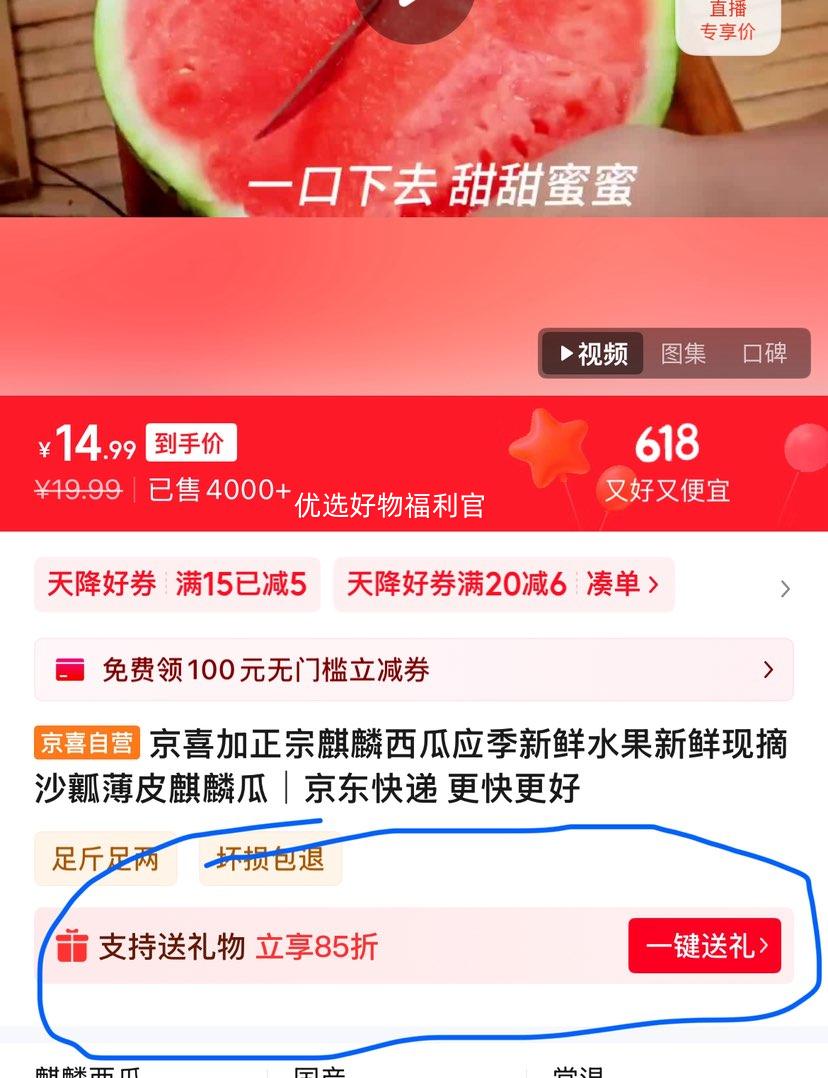Screen dimensions: 828x1078
Task: Tap 凑单 on the 满20减6 coupon
Action: [x=622, y=584]
